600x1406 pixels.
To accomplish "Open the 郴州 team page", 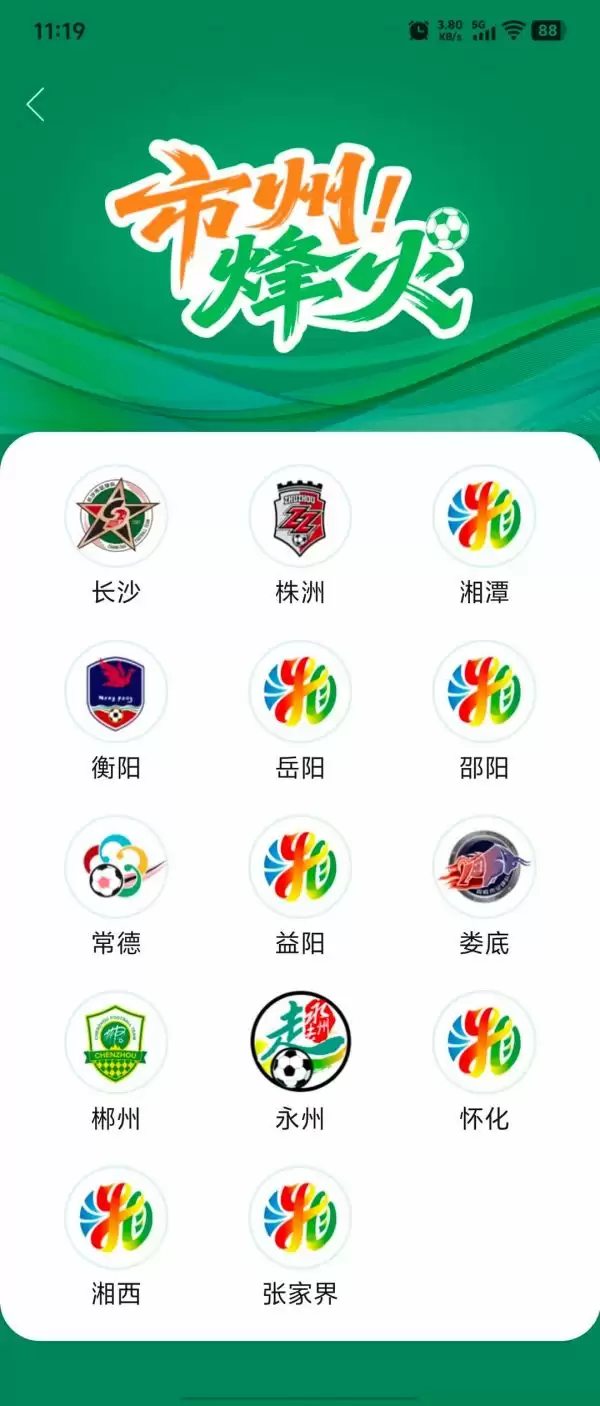I will pos(116,1043).
